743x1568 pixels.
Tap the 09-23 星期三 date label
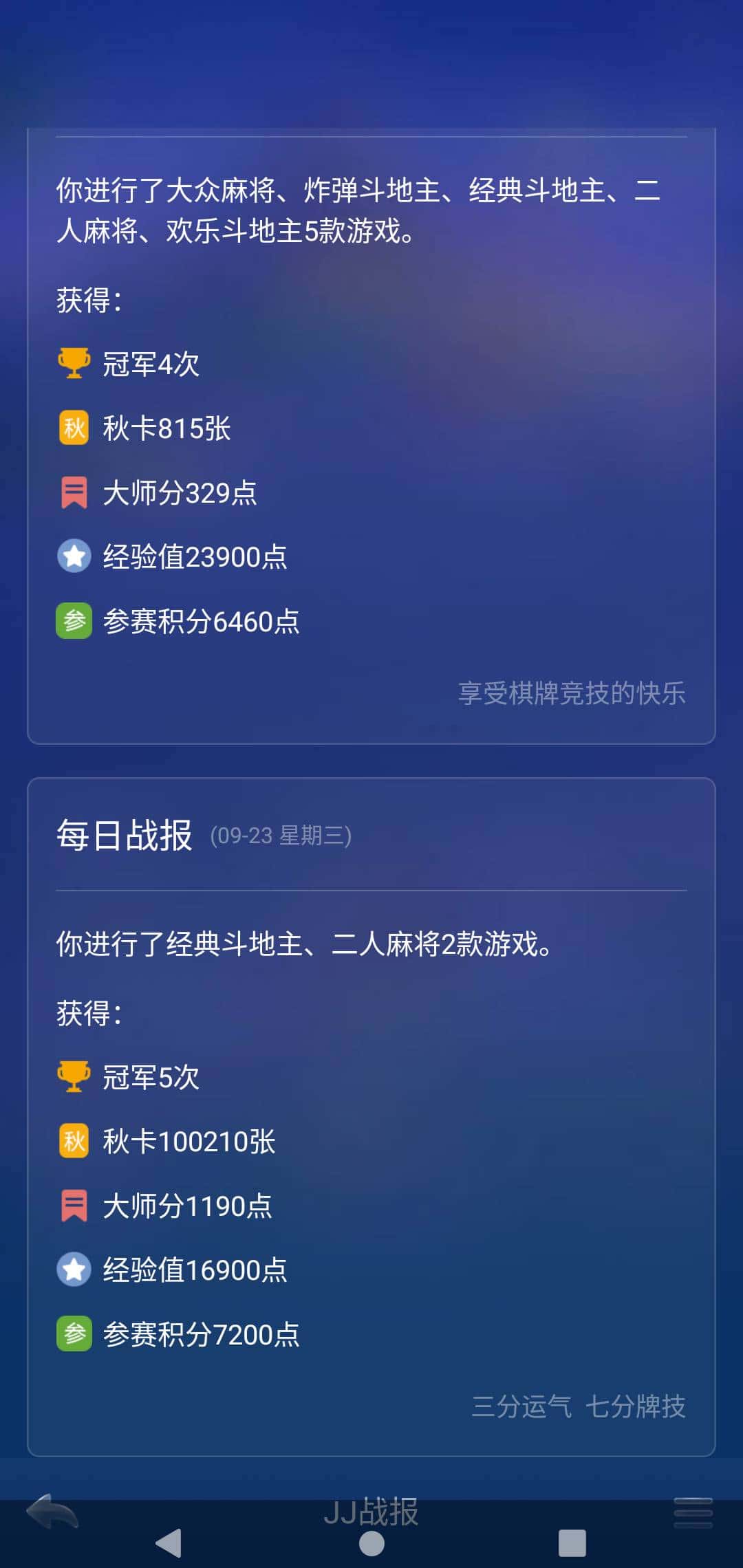[279, 836]
